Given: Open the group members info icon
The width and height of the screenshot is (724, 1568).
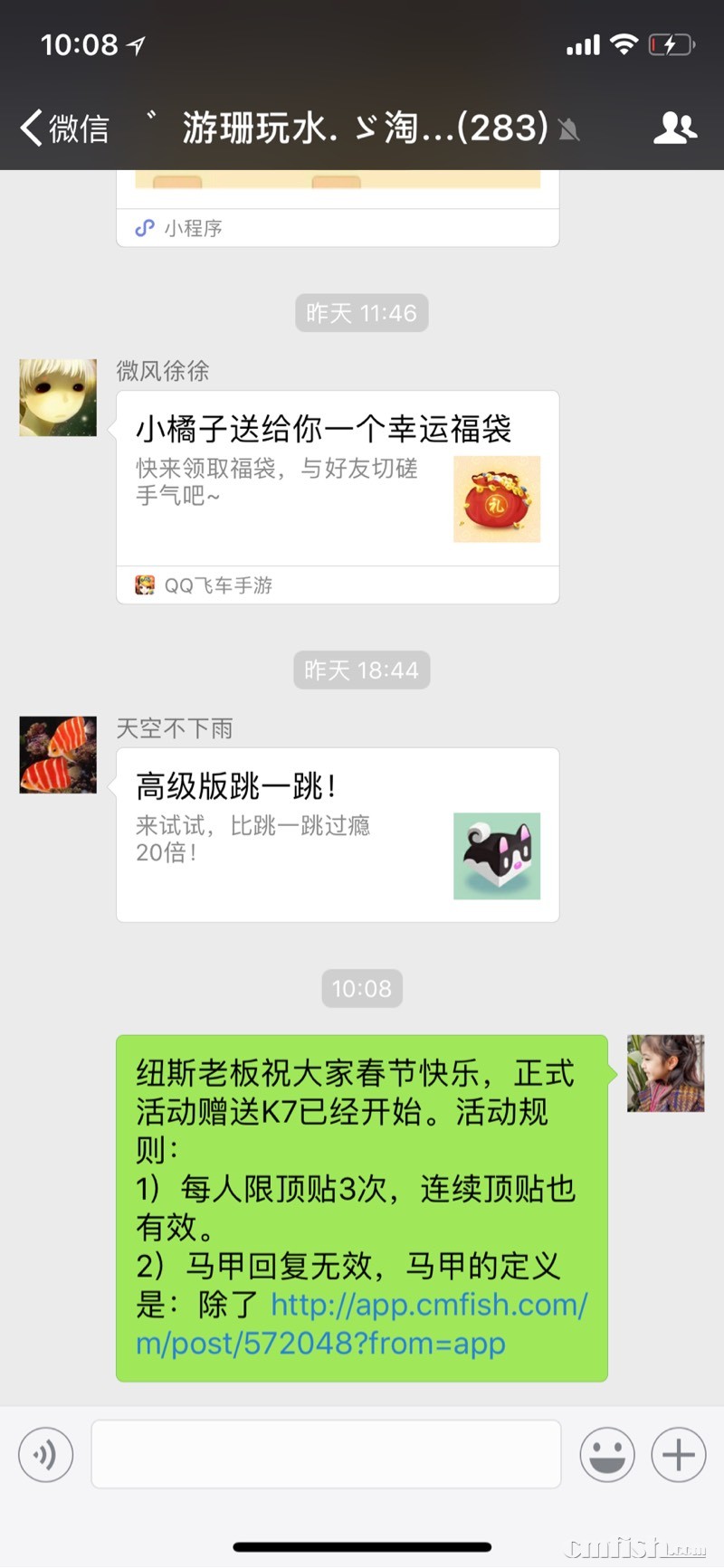Looking at the screenshot, I should (x=674, y=128).
